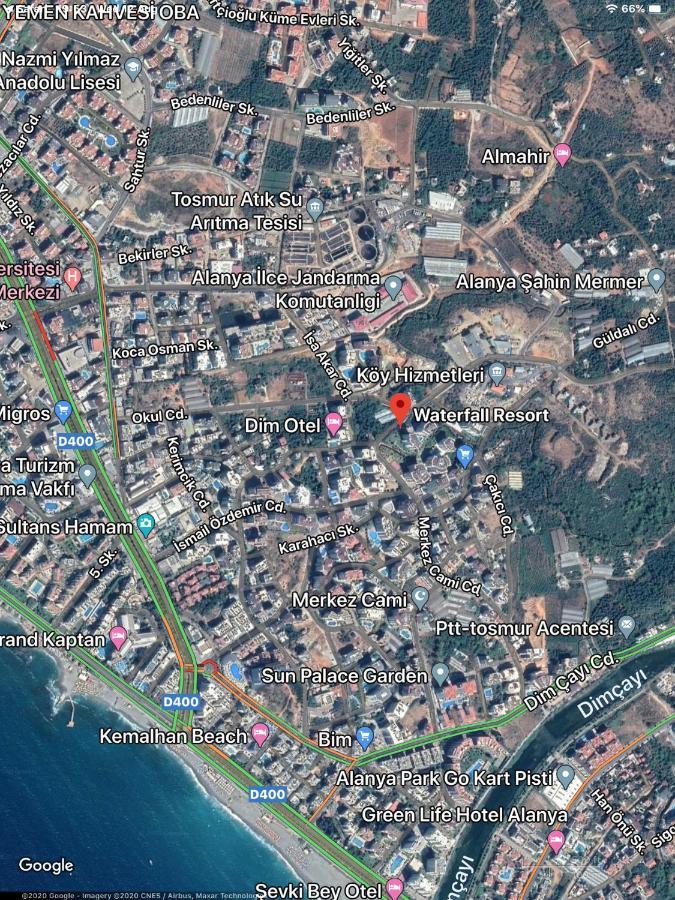Tap the Grand Kaptan hotel marker
Viewport: 675px width, 900px height.
click(119, 638)
